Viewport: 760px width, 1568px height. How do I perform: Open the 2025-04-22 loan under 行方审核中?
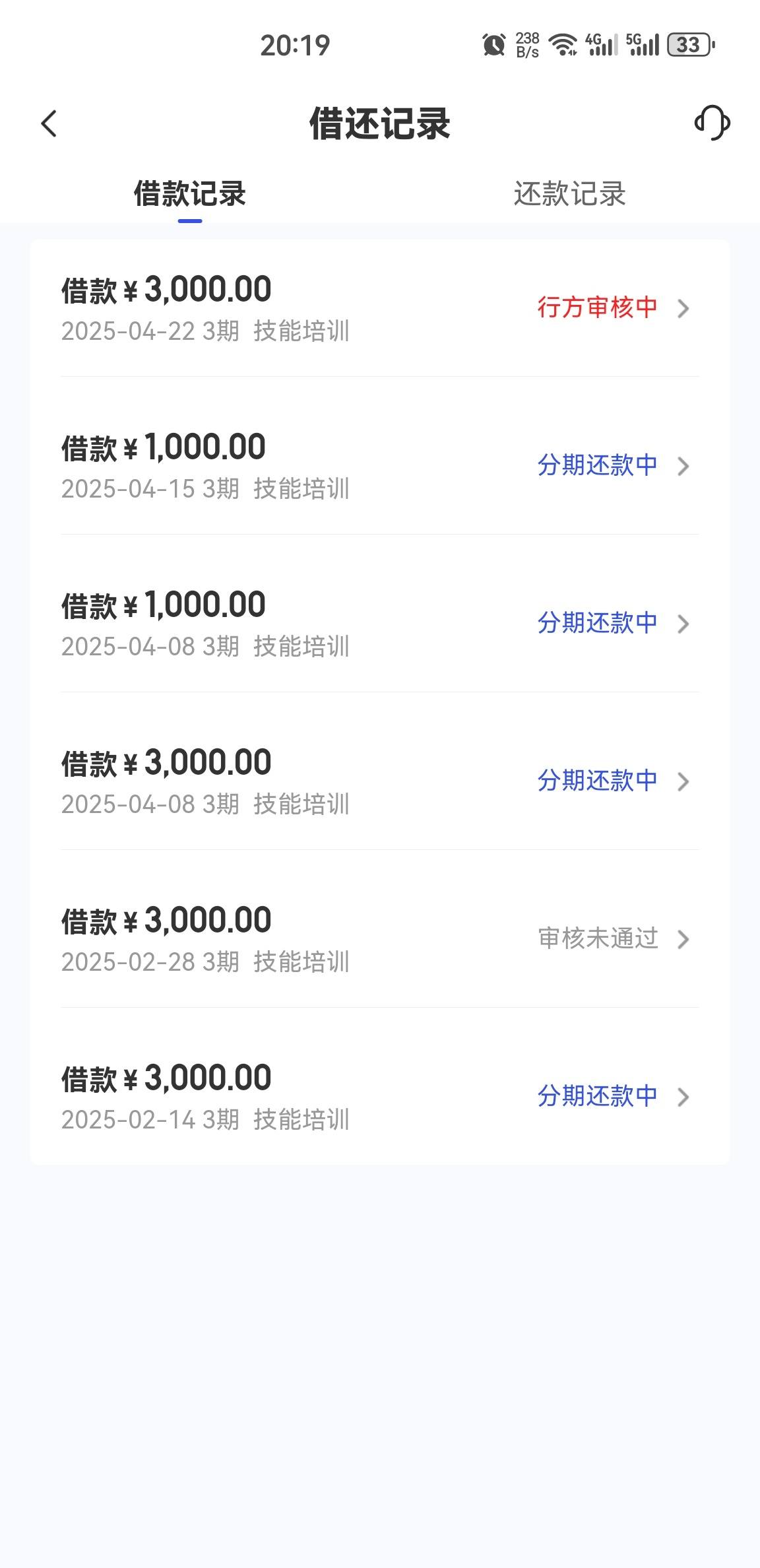pyautogui.click(x=380, y=308)
